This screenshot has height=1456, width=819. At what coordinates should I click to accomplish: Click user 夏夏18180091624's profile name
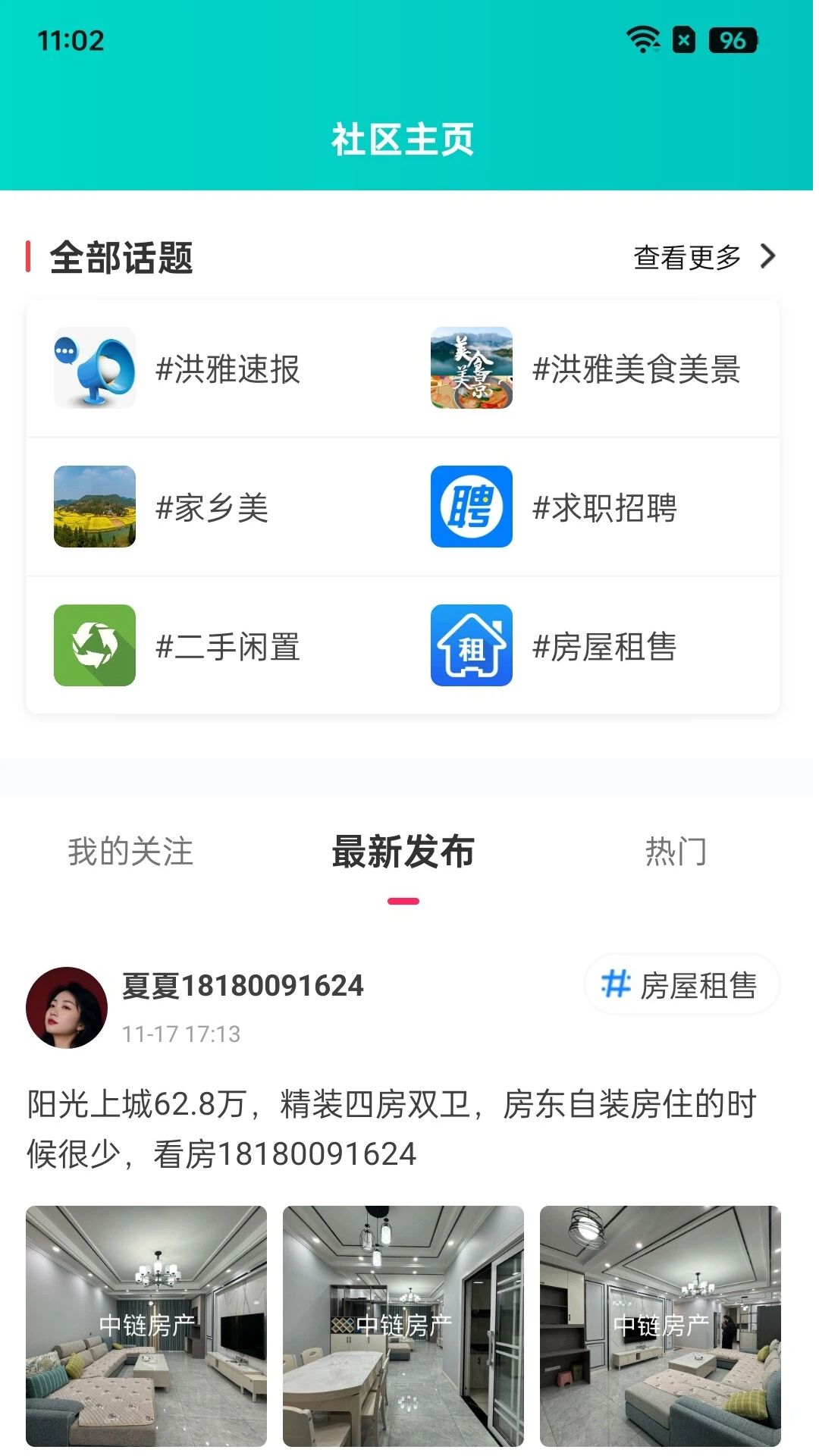243,986
